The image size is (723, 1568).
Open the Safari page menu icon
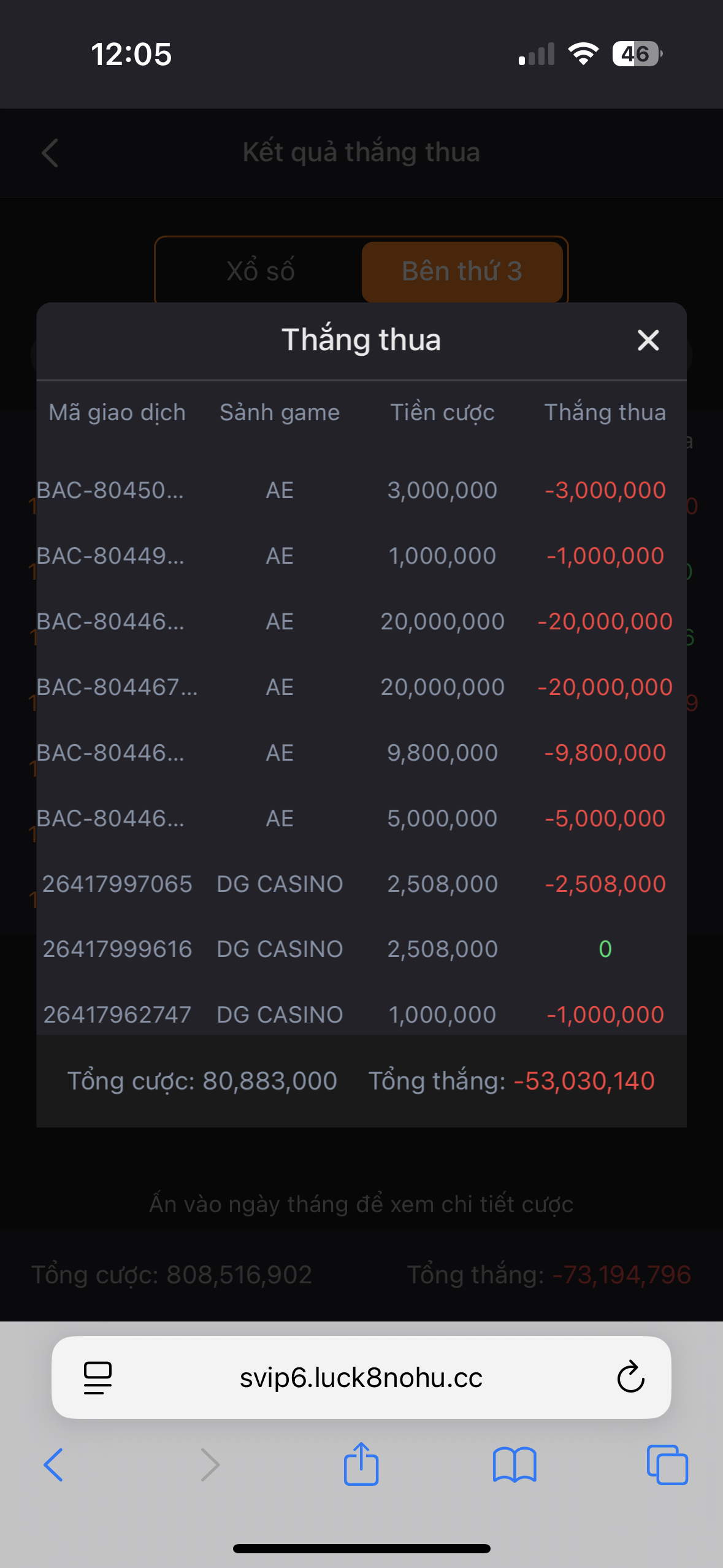coord(98,1377)
